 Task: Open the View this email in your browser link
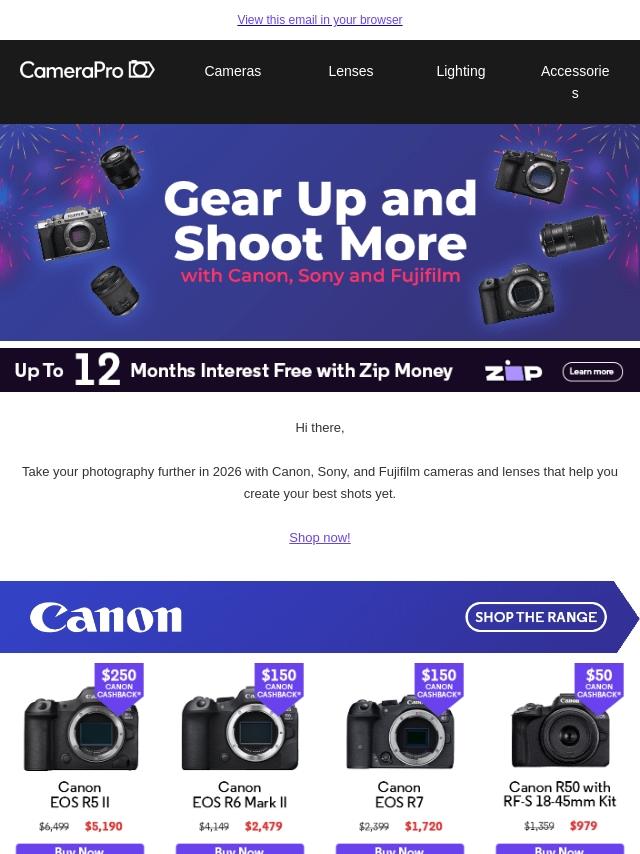click(320, 20)
